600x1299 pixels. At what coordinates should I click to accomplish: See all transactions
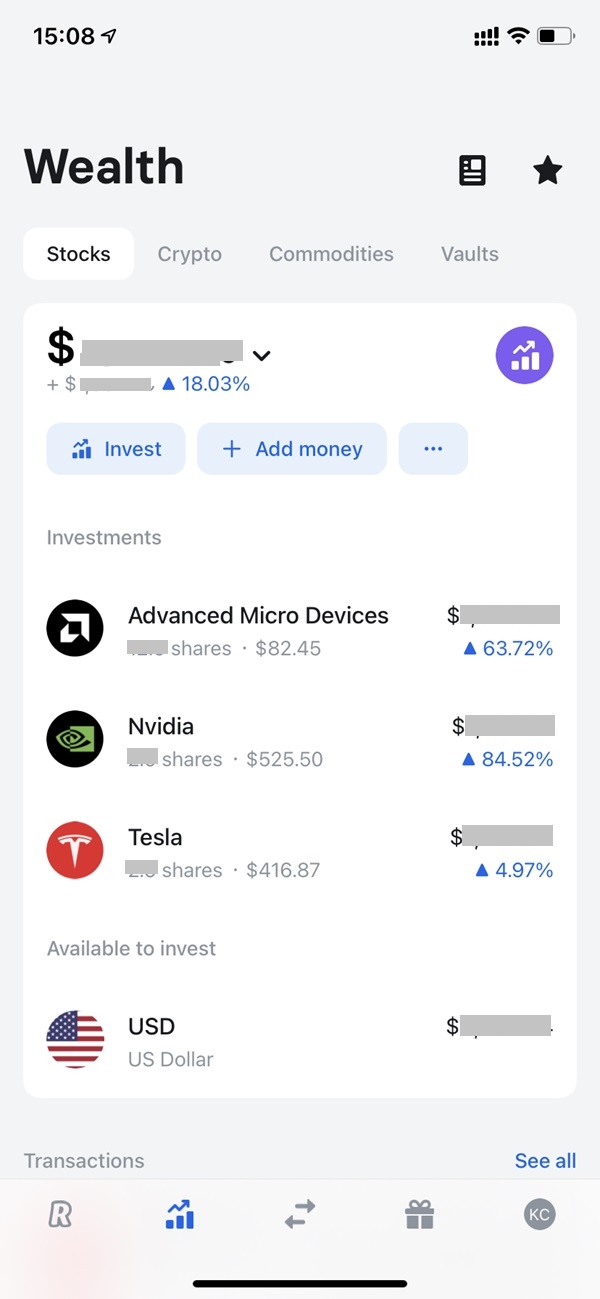click(x=545, y=1161)
